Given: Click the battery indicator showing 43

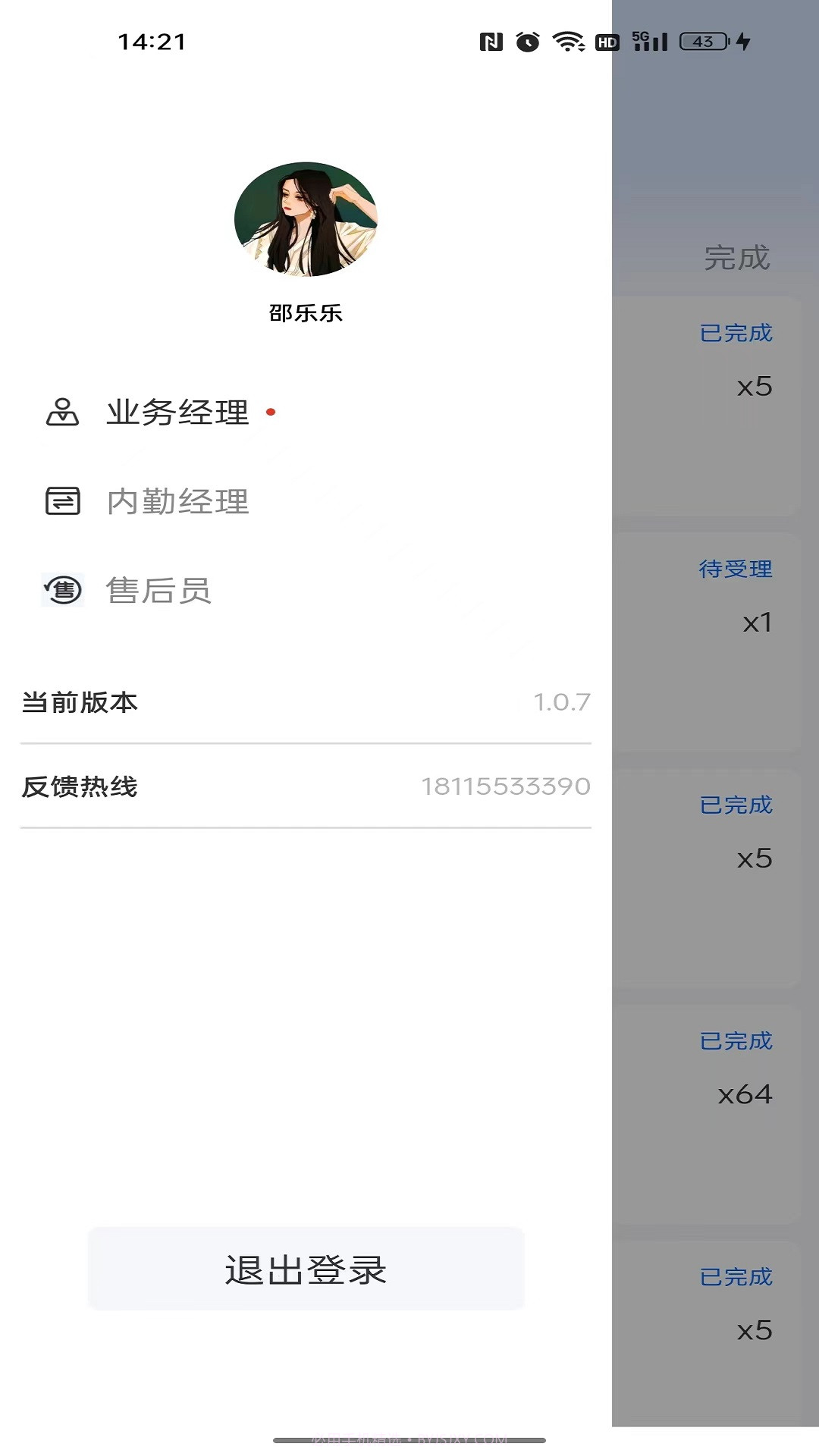Looking at the screenshot, I should [701, 43].
